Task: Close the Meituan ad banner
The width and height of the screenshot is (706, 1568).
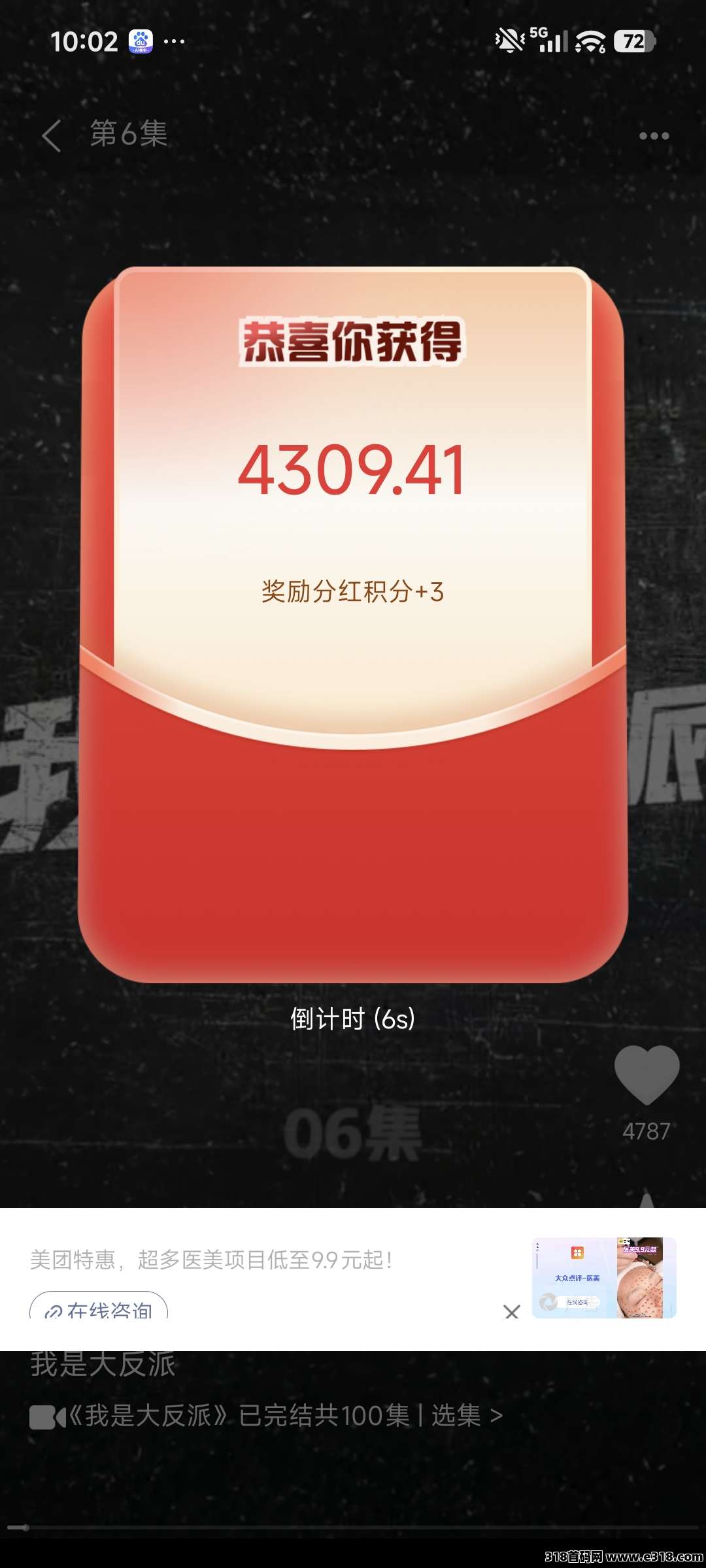Action: pos(512,1311)
